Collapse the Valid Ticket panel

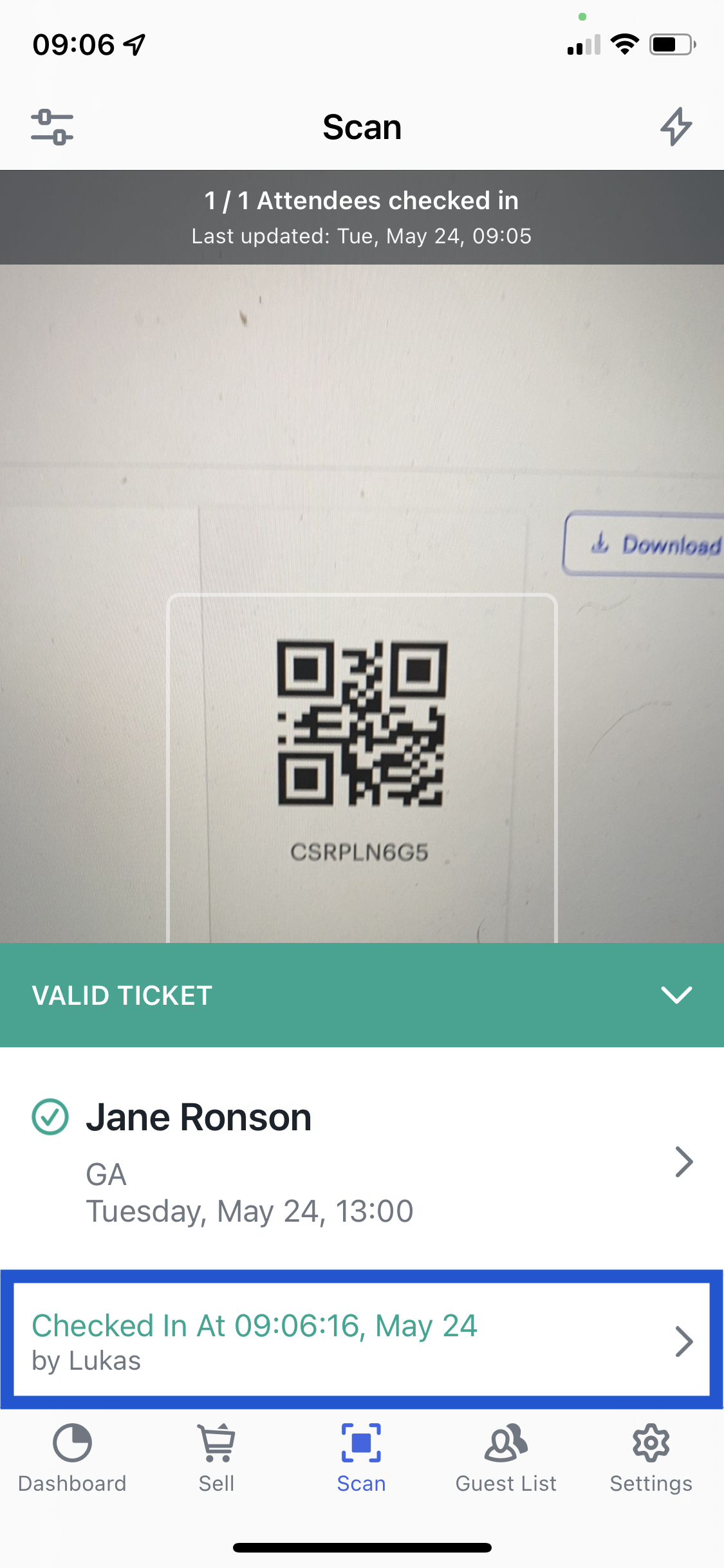(x=676, y=995)
